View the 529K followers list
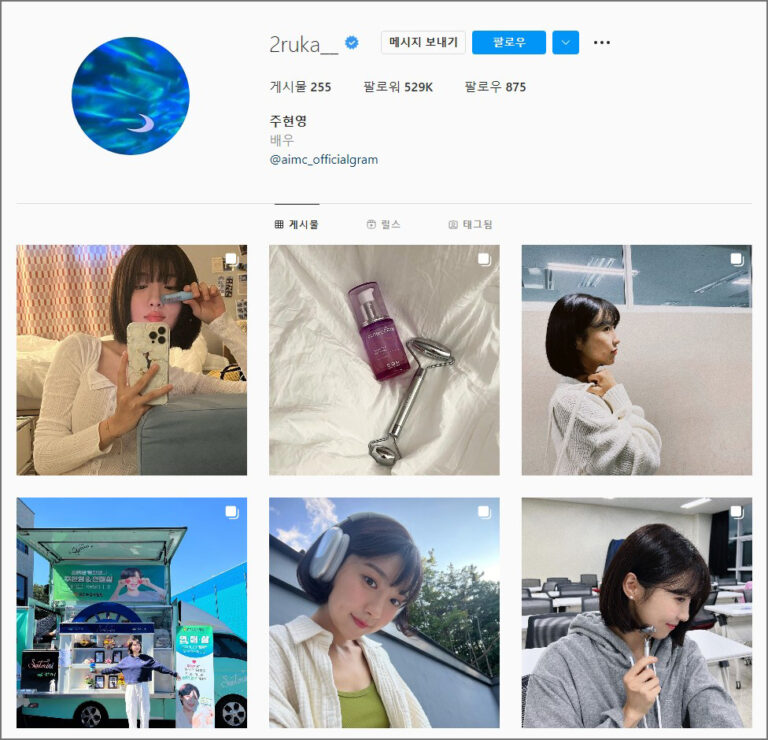This screenshot has height=740, width=768. pos(398,87)
